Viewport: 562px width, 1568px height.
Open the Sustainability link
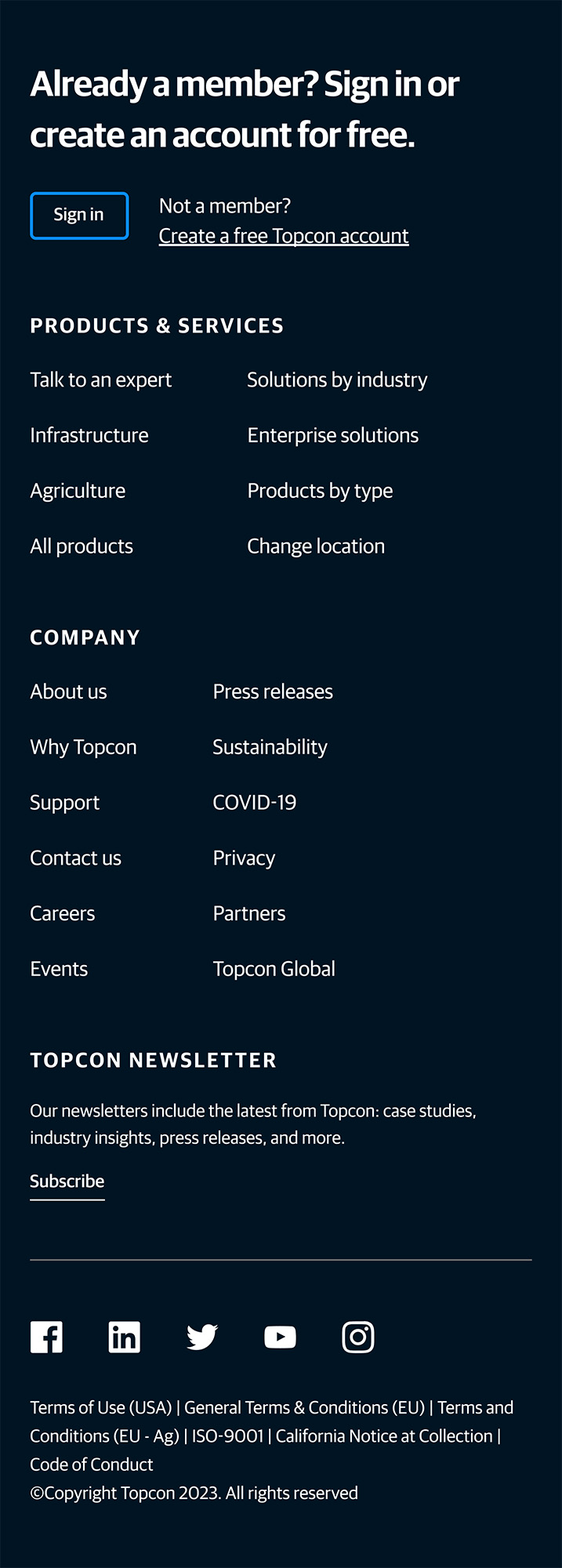270,747
